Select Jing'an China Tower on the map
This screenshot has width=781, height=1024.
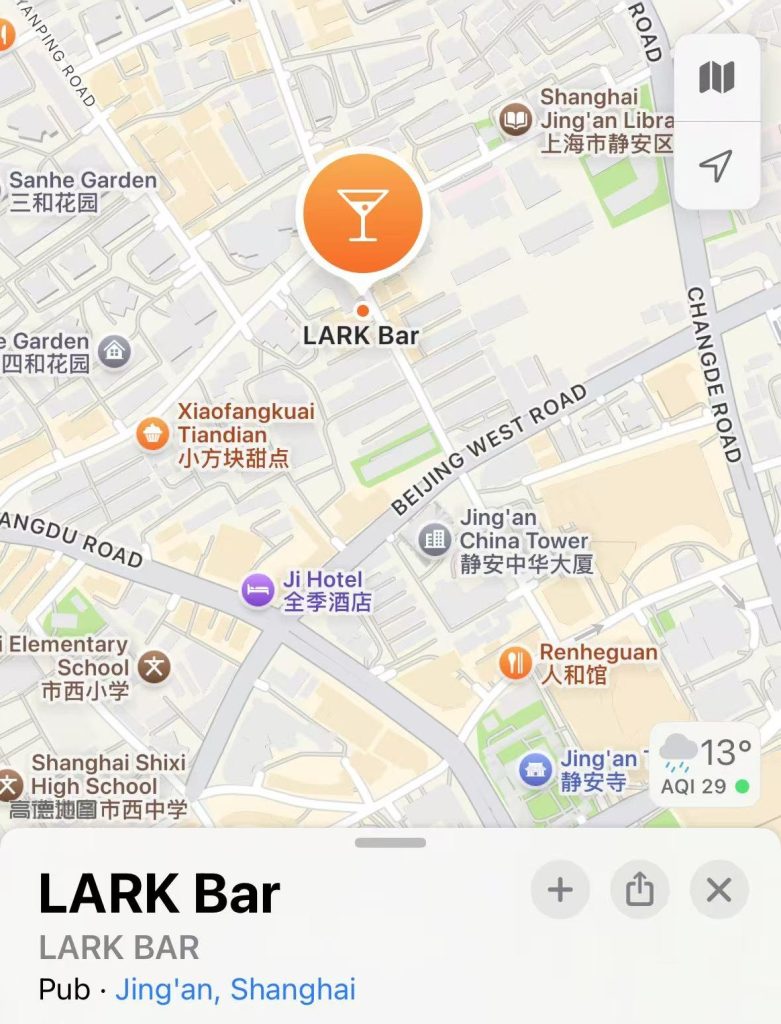click(x=435, y=540)
